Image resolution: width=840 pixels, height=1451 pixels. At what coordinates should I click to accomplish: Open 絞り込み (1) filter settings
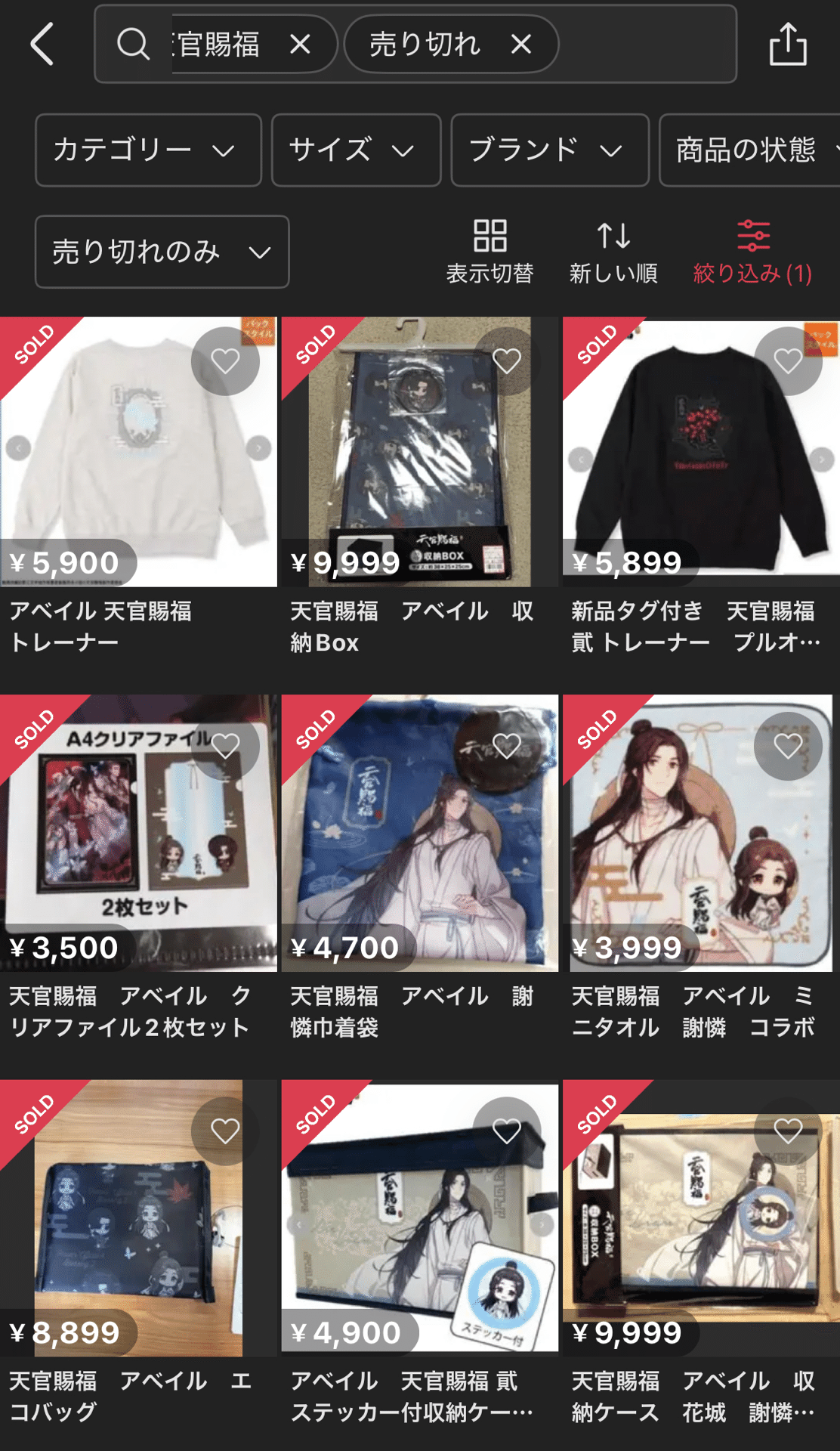(x=752, y=252)
